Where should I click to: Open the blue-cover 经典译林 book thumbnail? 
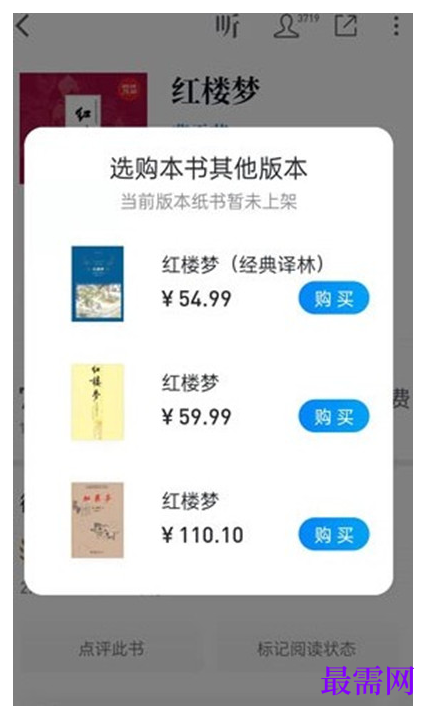[98, 284]
